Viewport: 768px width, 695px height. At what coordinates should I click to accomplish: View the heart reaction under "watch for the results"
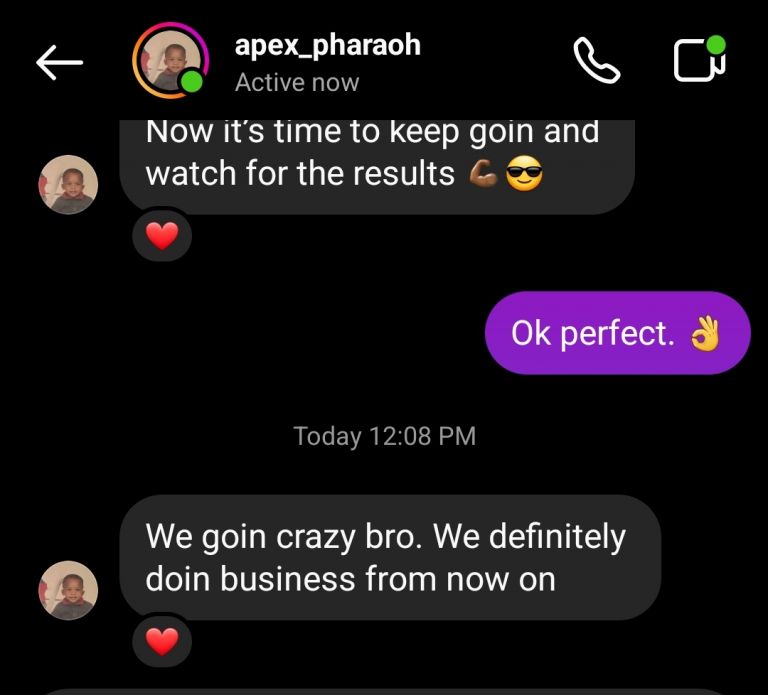162,237
